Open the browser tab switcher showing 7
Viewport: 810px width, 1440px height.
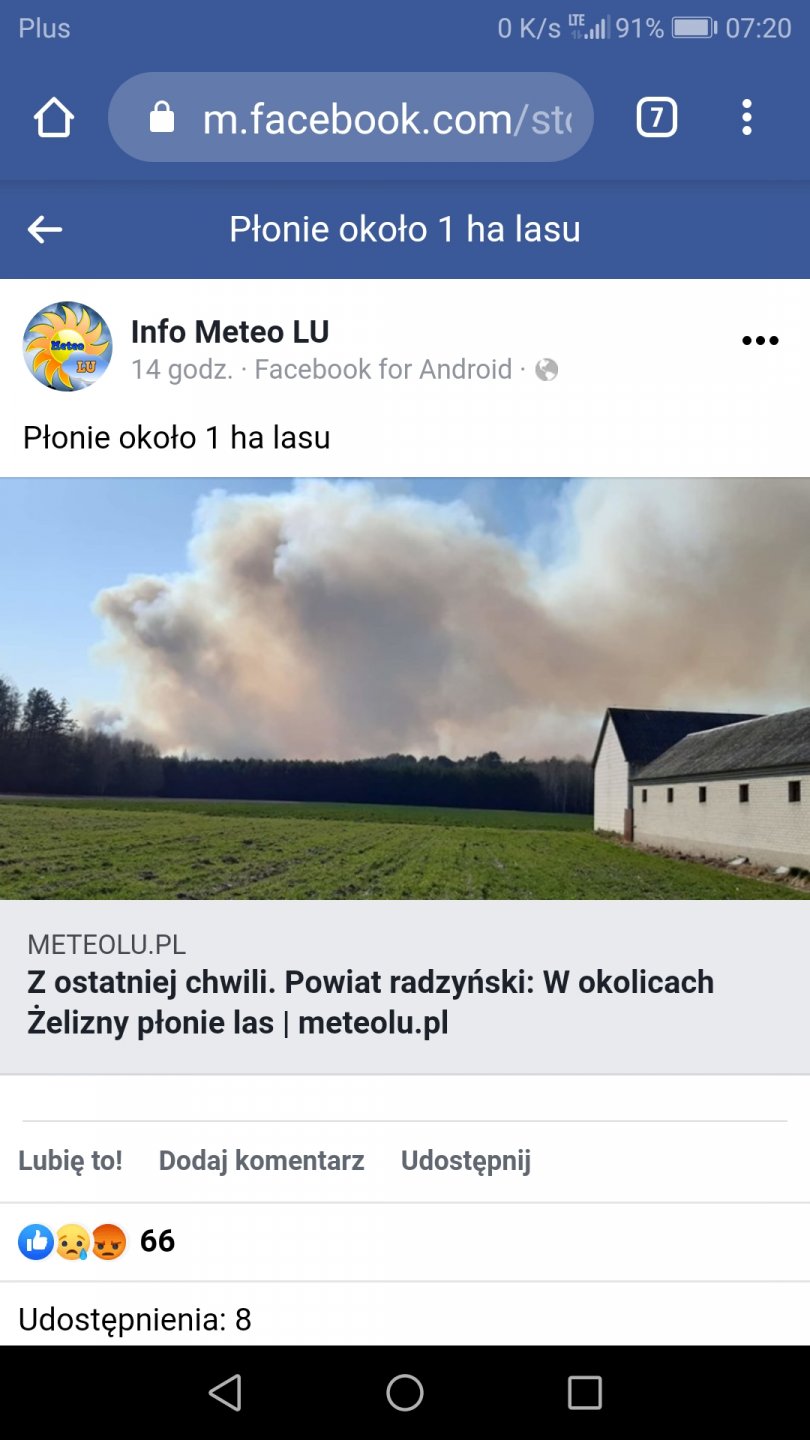656,119
